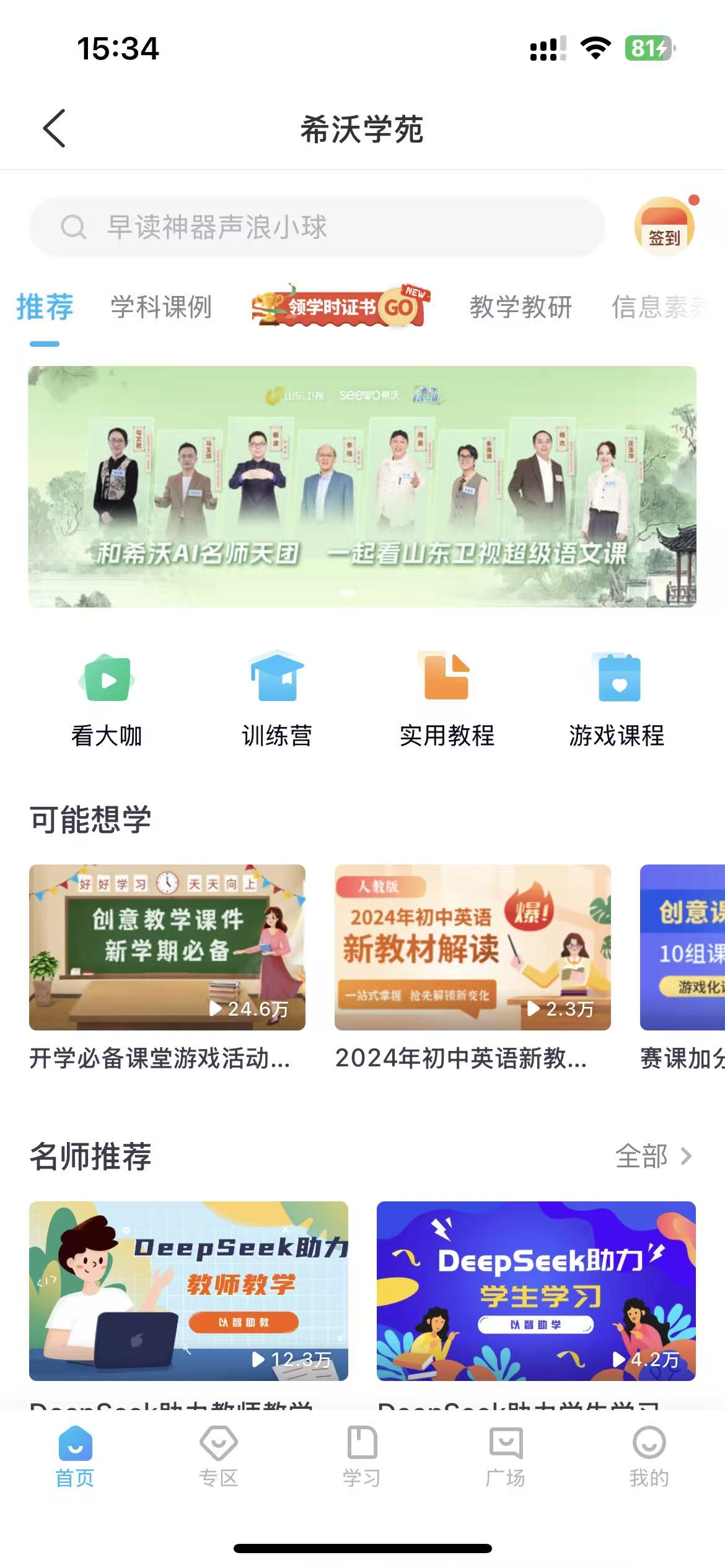725x1568 pixels.
Task: Open 游戏课程 section
Action: tap(617, 700)
